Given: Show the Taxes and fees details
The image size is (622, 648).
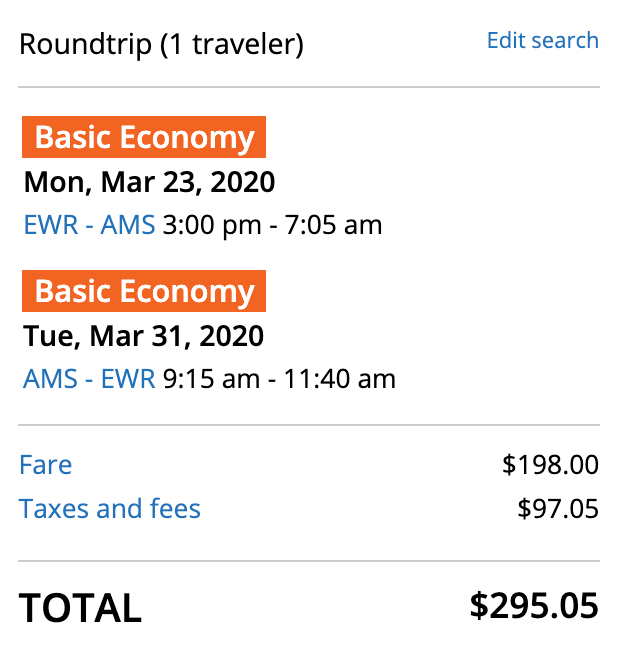Looking at the screenshot, I should pos(110,509).
